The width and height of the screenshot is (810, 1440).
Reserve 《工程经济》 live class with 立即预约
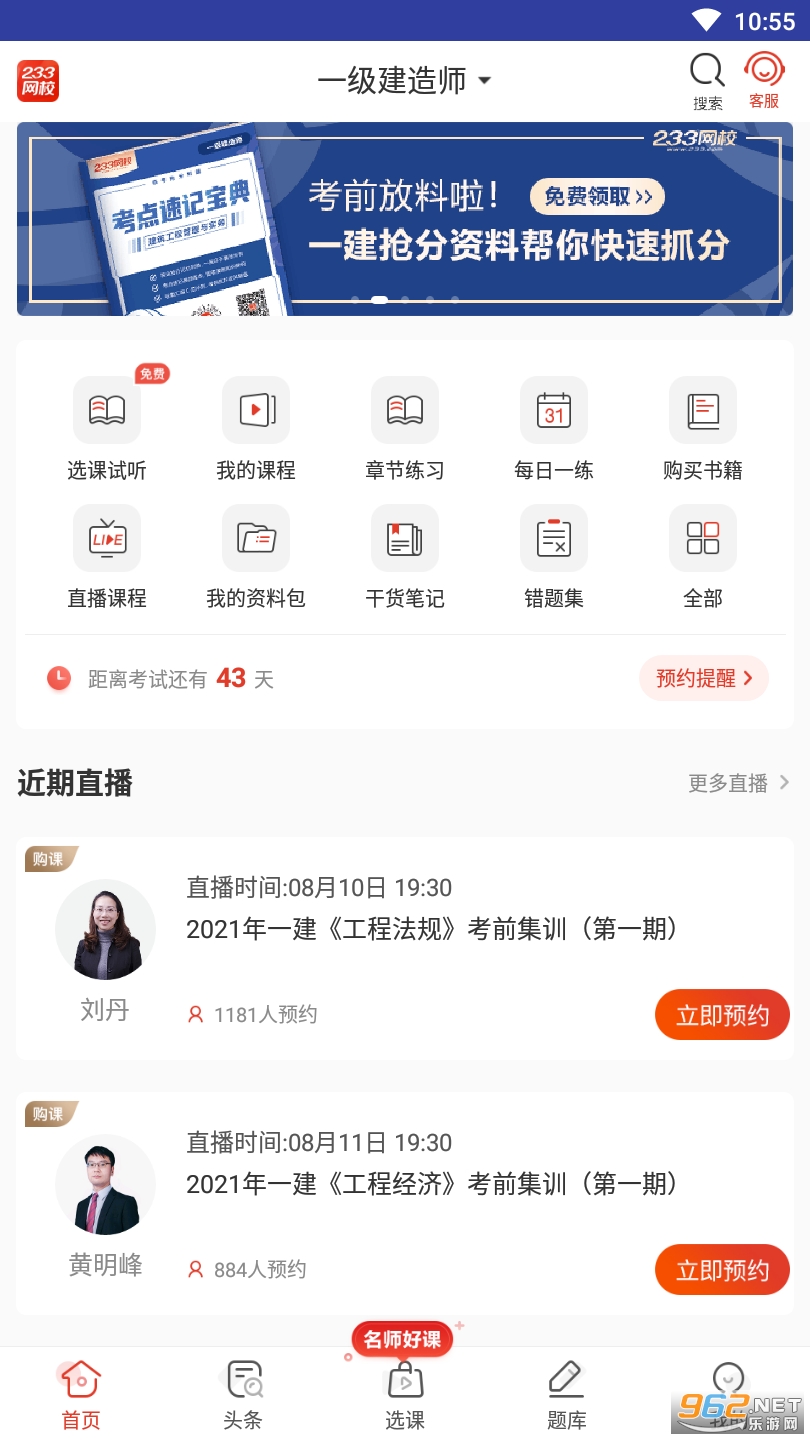point(722,1271)
